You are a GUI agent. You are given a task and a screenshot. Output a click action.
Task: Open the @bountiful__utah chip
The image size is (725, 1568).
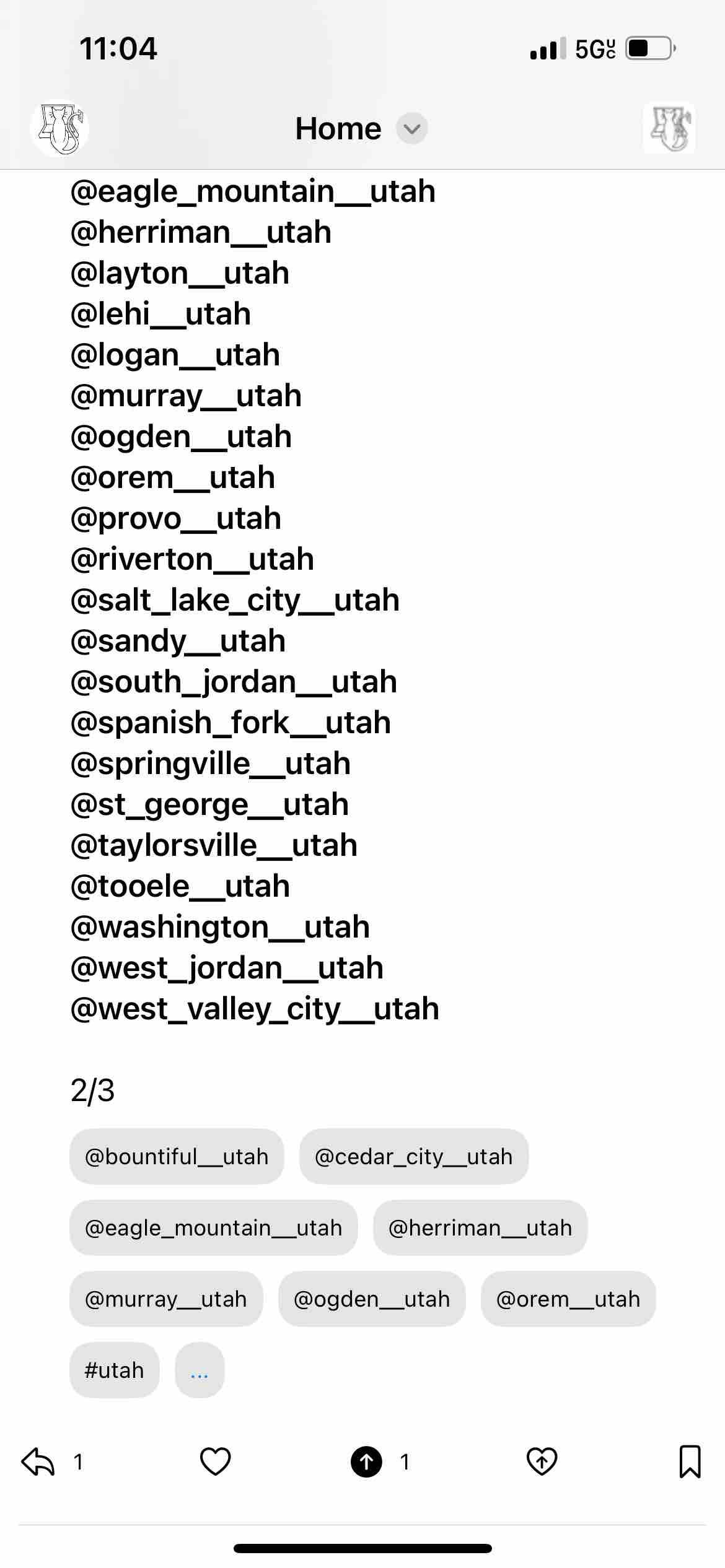pyautogui.click(x=177, y=1156)
